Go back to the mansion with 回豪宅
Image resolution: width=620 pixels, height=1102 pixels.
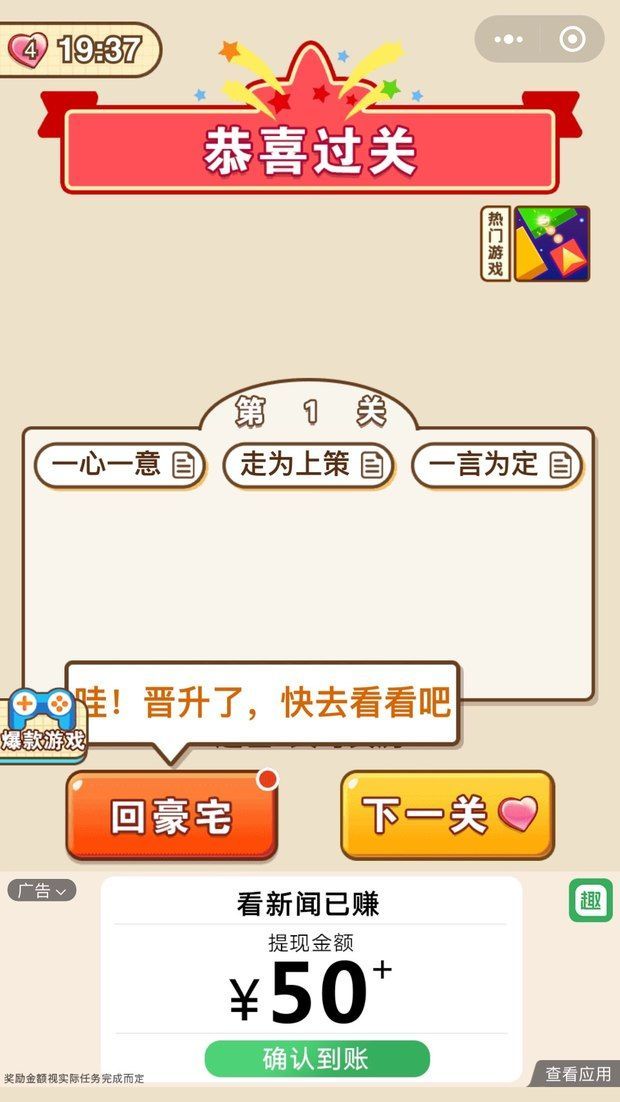click(171, 816)
